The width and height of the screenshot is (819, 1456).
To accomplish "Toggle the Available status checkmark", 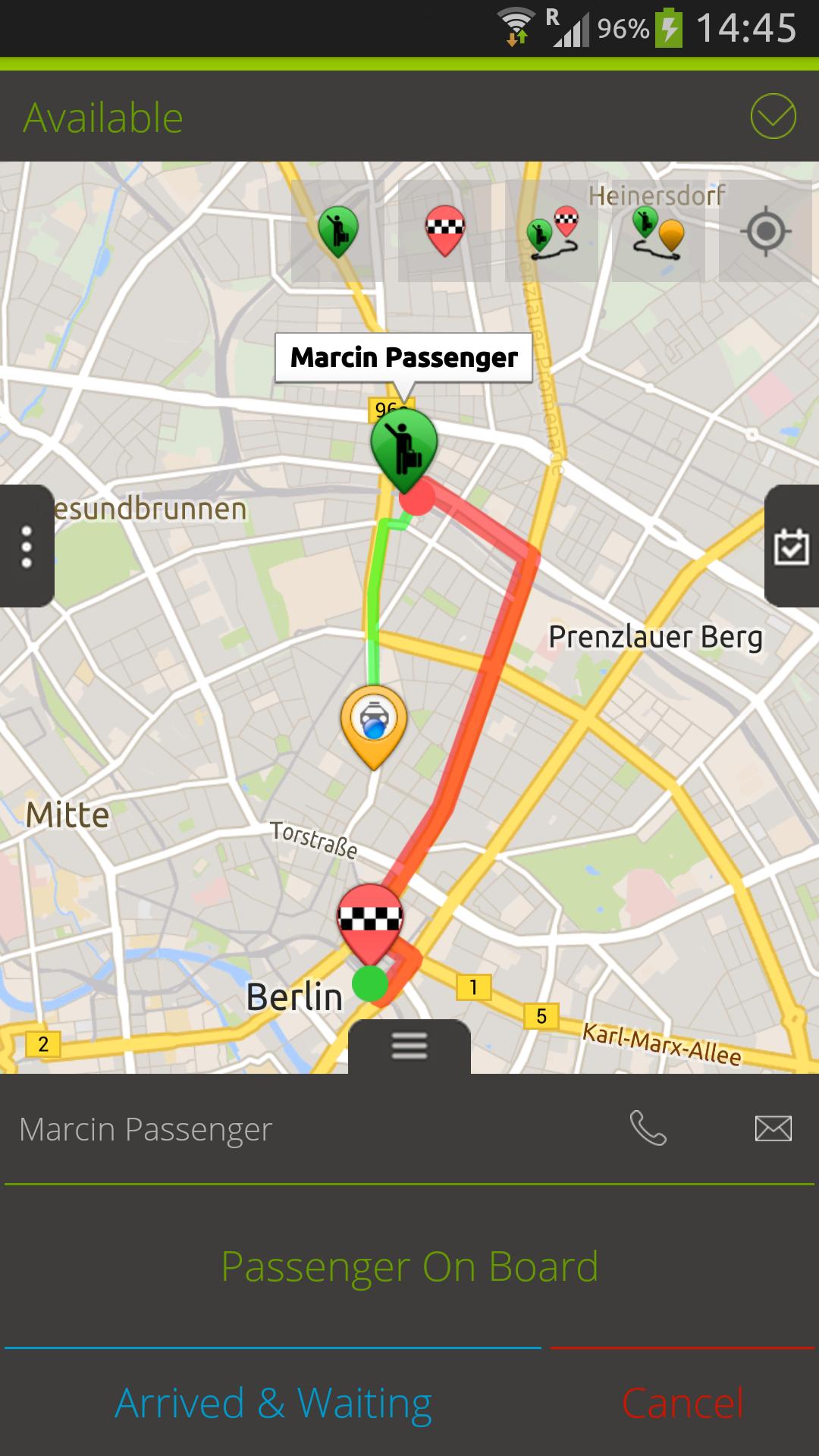I will point(773,117).
